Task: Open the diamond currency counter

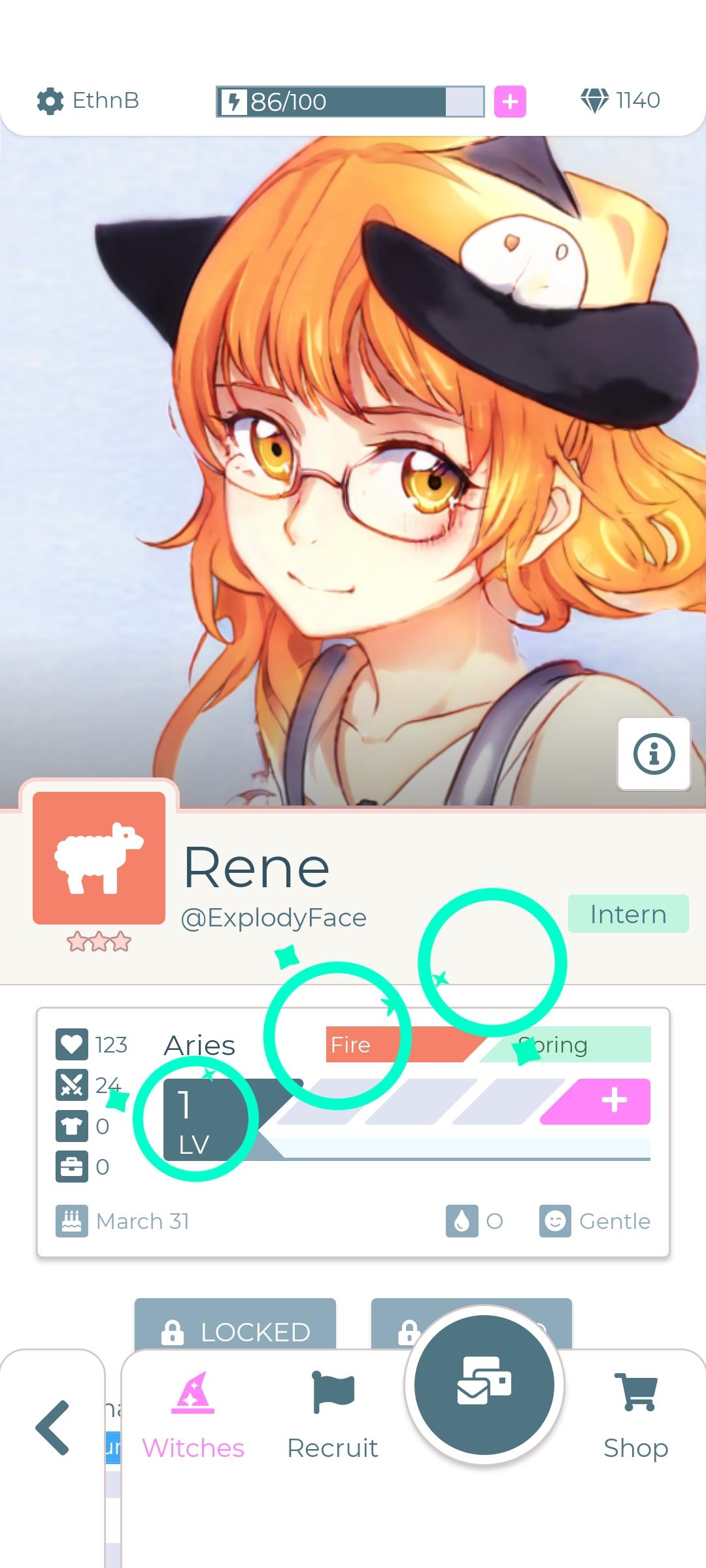Action: click(x=621, y=101)
